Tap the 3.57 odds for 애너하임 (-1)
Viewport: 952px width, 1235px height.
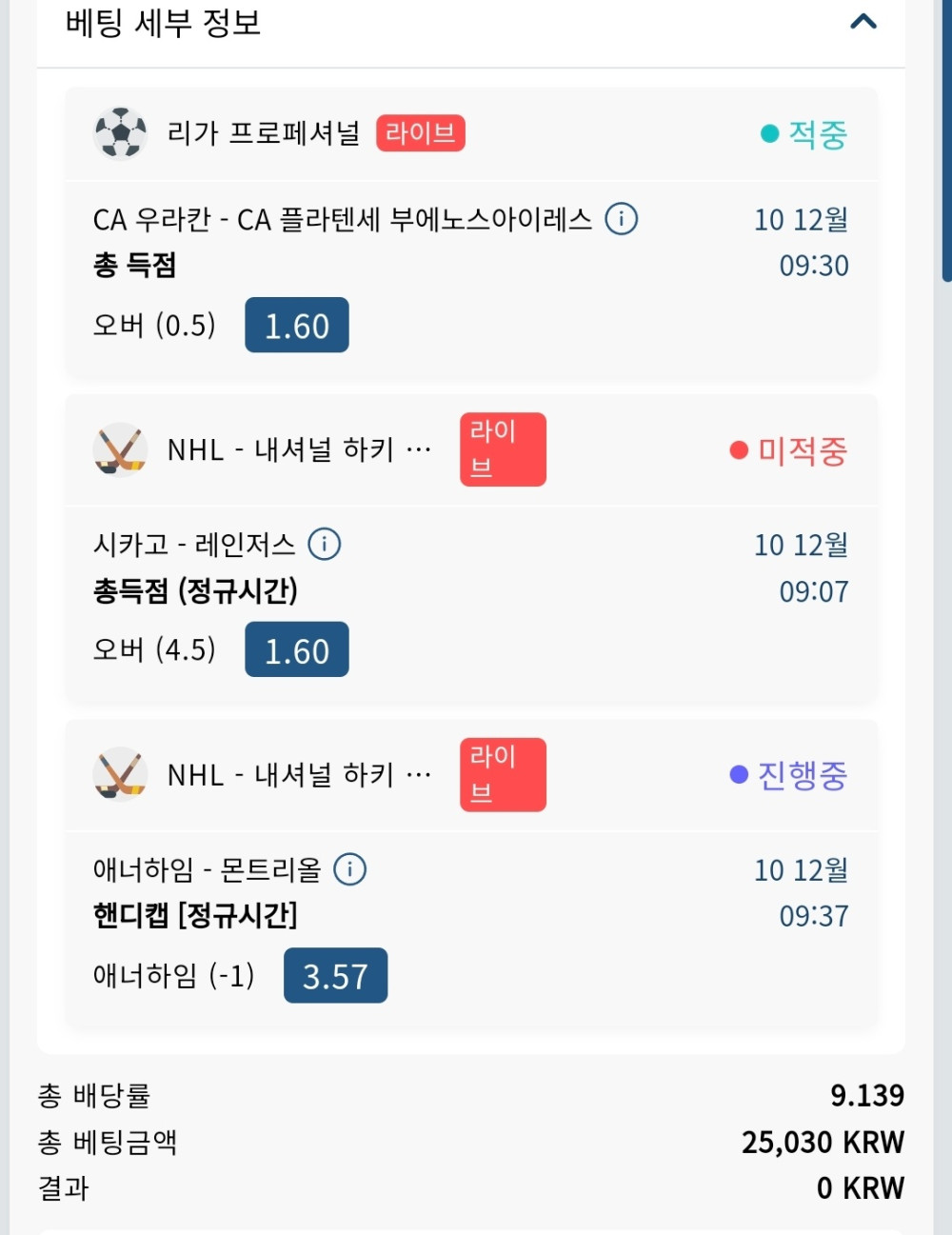coord(335,976)
